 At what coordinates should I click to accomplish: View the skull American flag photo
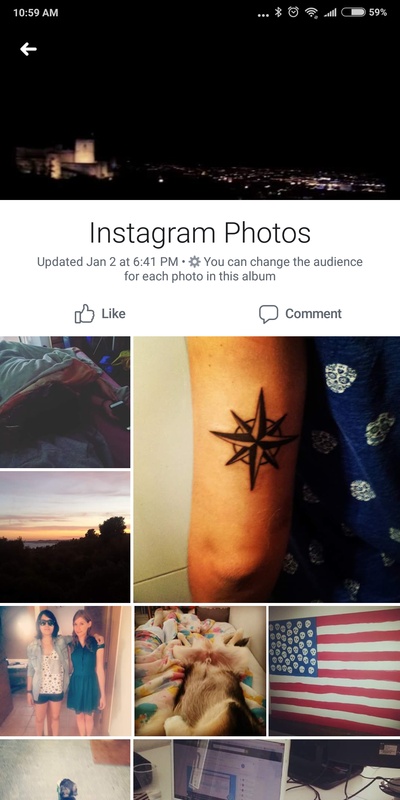pos(335,670)
